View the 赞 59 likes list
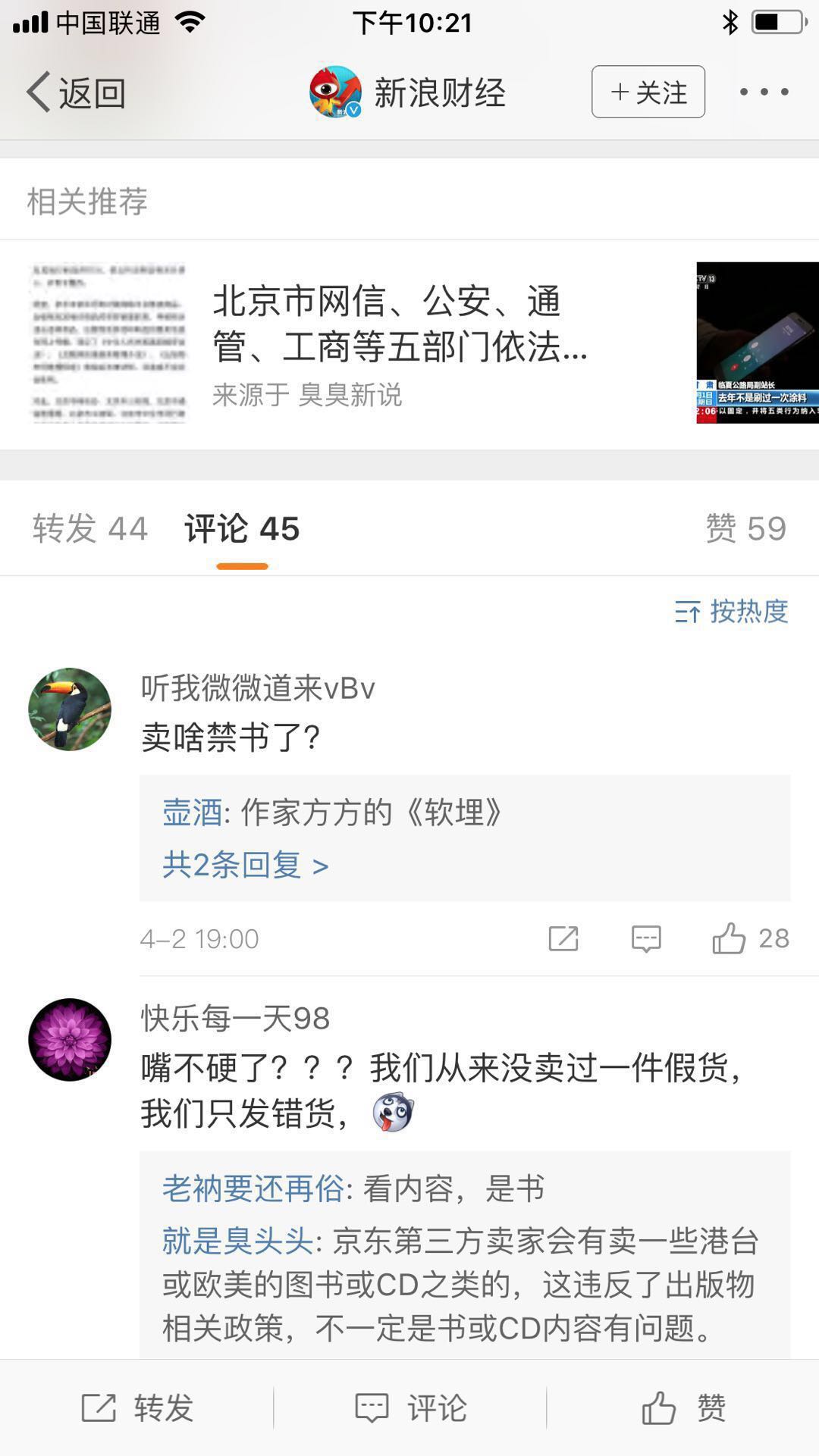 tap(745, 528)
